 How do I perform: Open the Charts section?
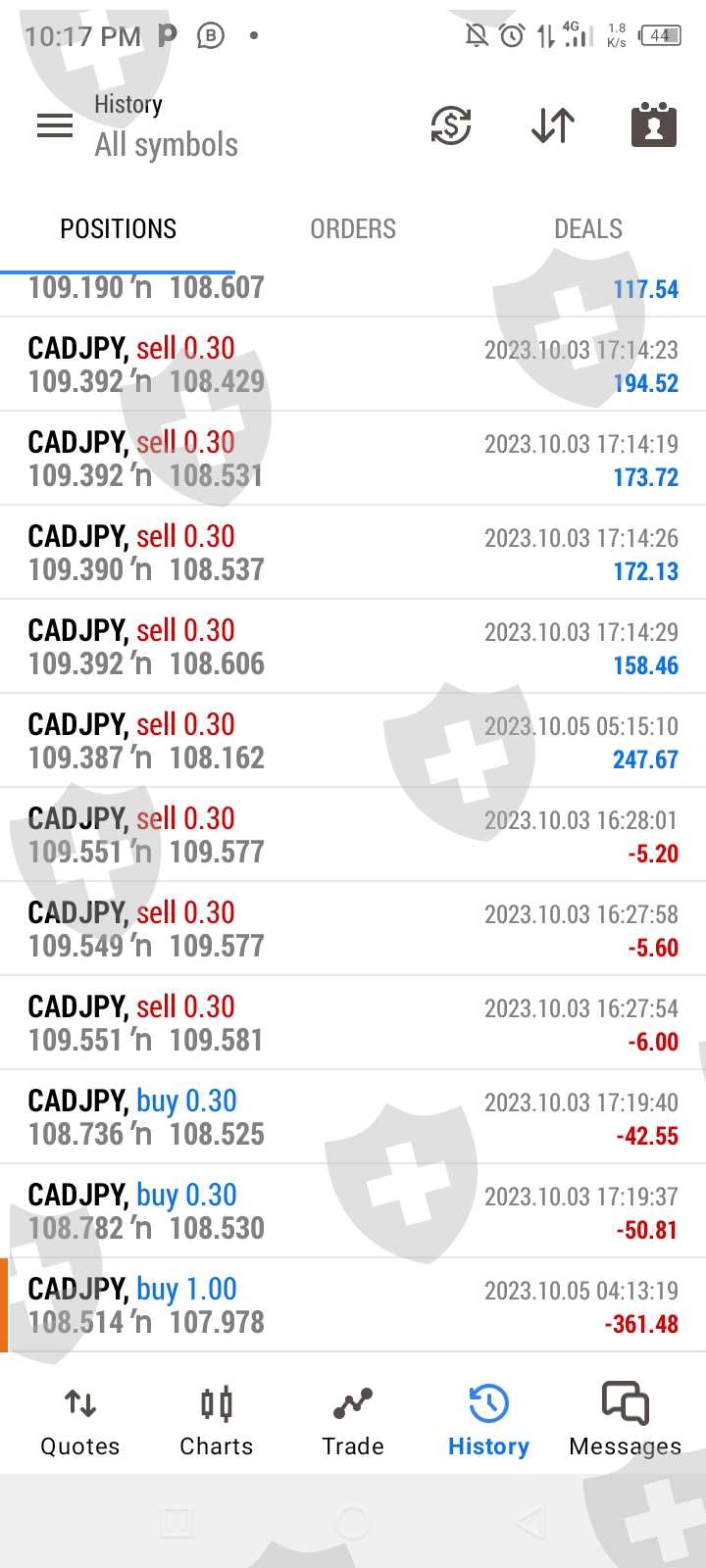(x=216, y=1421)
